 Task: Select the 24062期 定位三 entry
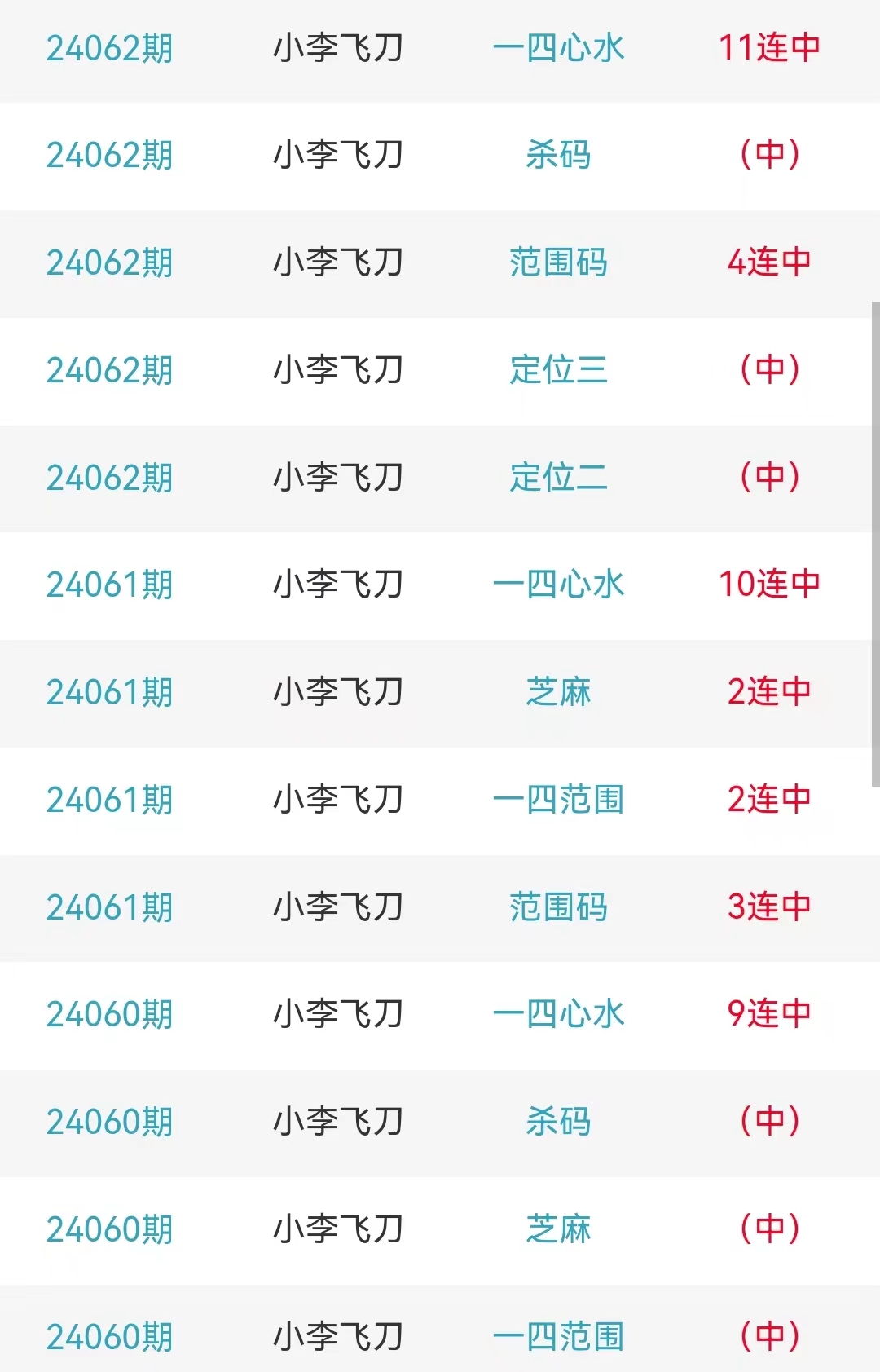pyautogui.click(x=558, y=370)
